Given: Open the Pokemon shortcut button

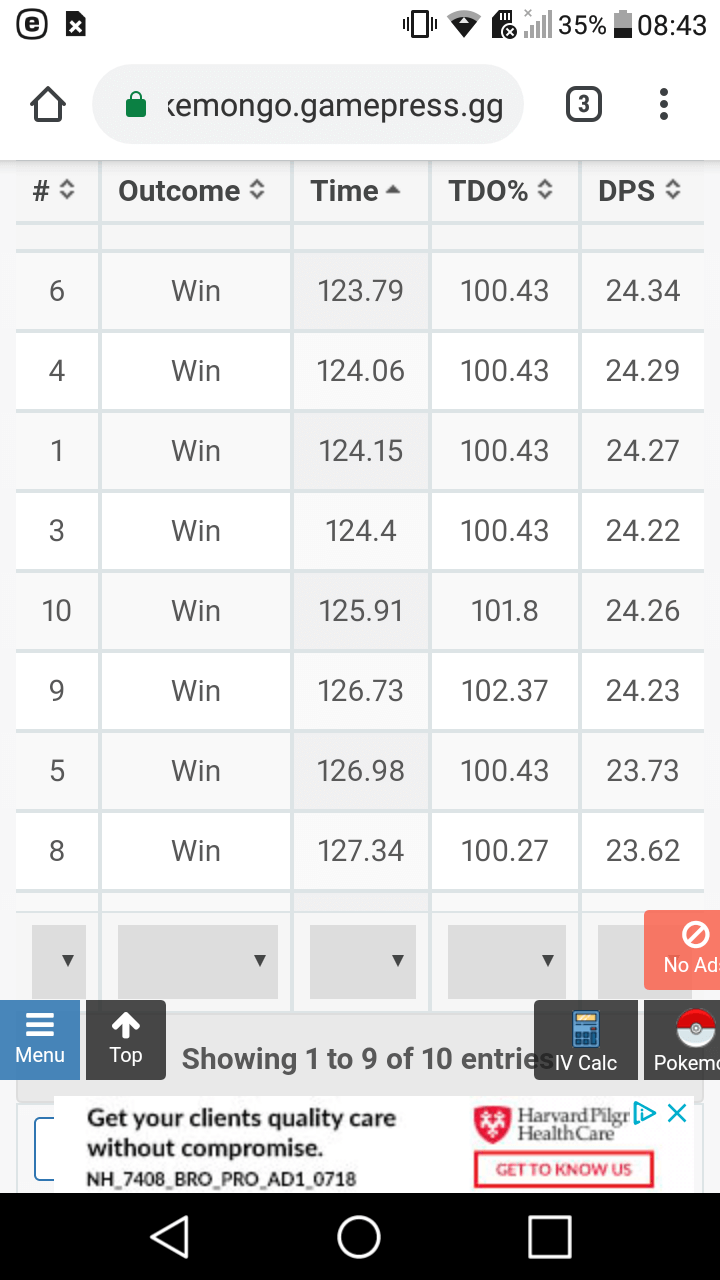Looking at the screenshot, I should [683, 1039].
